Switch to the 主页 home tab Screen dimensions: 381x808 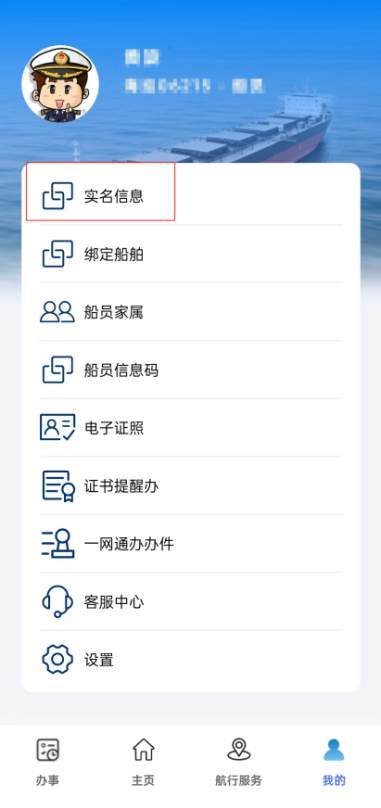pos(143,762)
